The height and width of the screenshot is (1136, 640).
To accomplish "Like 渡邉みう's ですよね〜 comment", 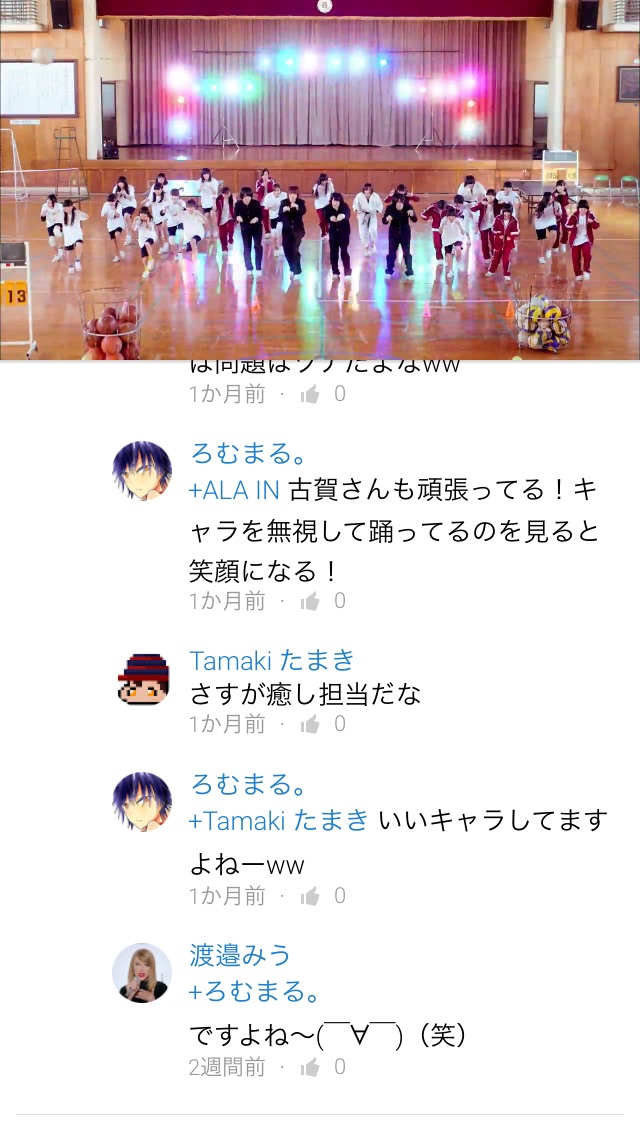I will point(310,1067).
